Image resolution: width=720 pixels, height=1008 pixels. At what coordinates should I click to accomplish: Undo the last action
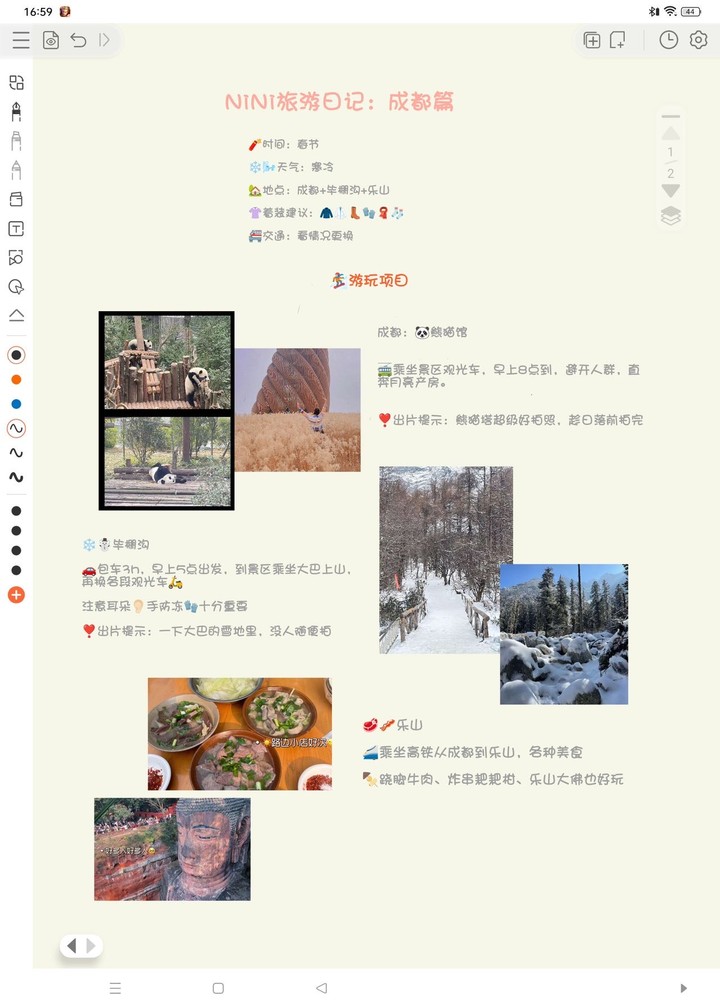pyautogui.click(x=78, y=40)
